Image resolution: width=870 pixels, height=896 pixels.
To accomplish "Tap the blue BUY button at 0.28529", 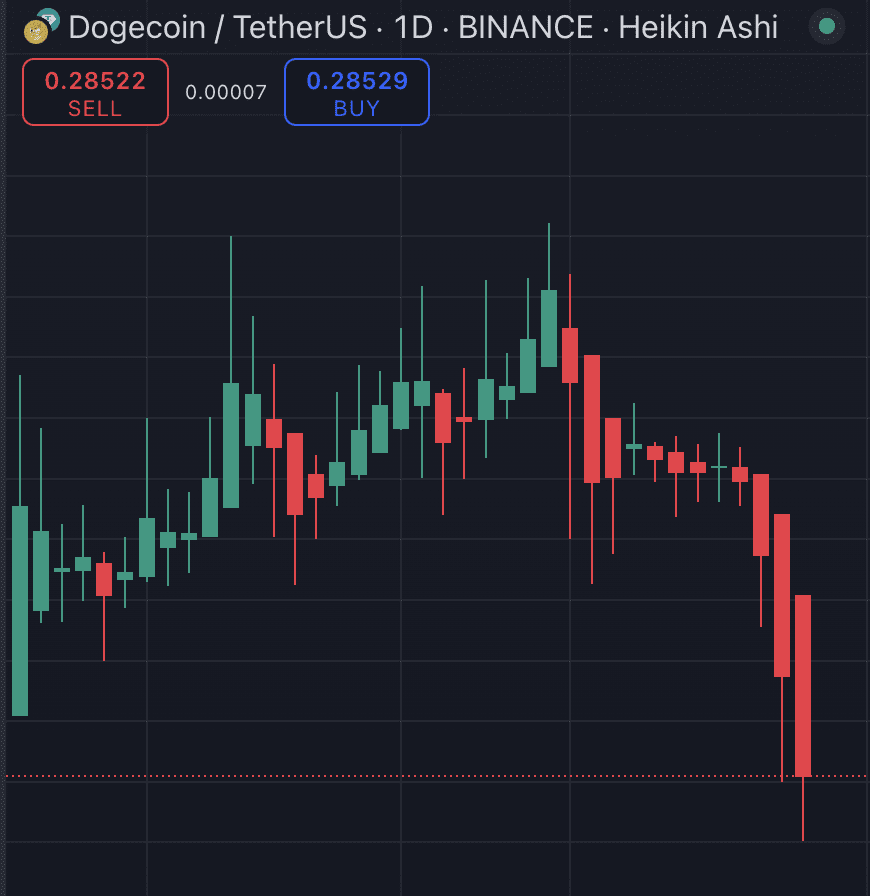I will pos(357,92).
